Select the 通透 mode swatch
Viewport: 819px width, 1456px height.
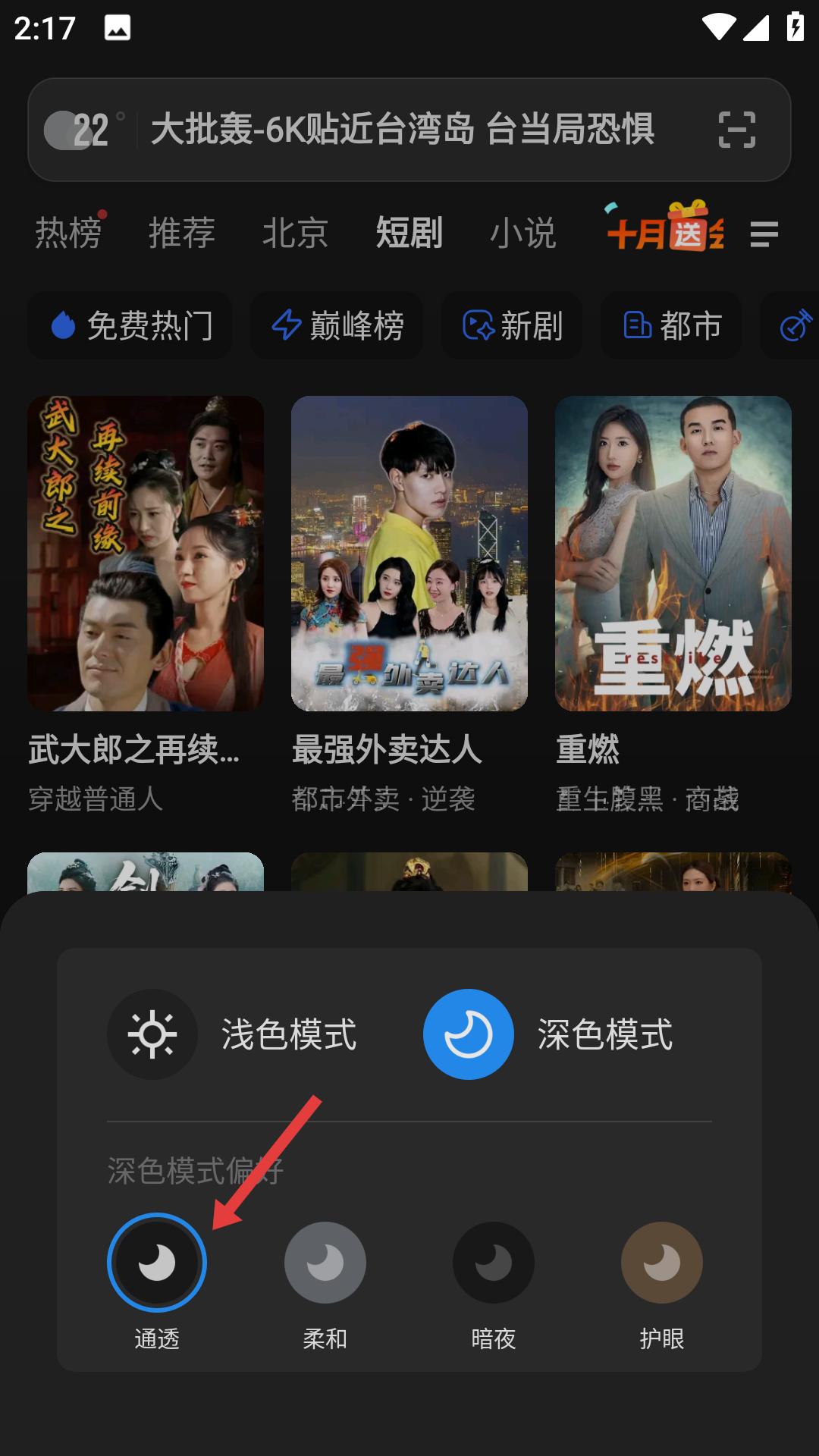(156, 1262)
